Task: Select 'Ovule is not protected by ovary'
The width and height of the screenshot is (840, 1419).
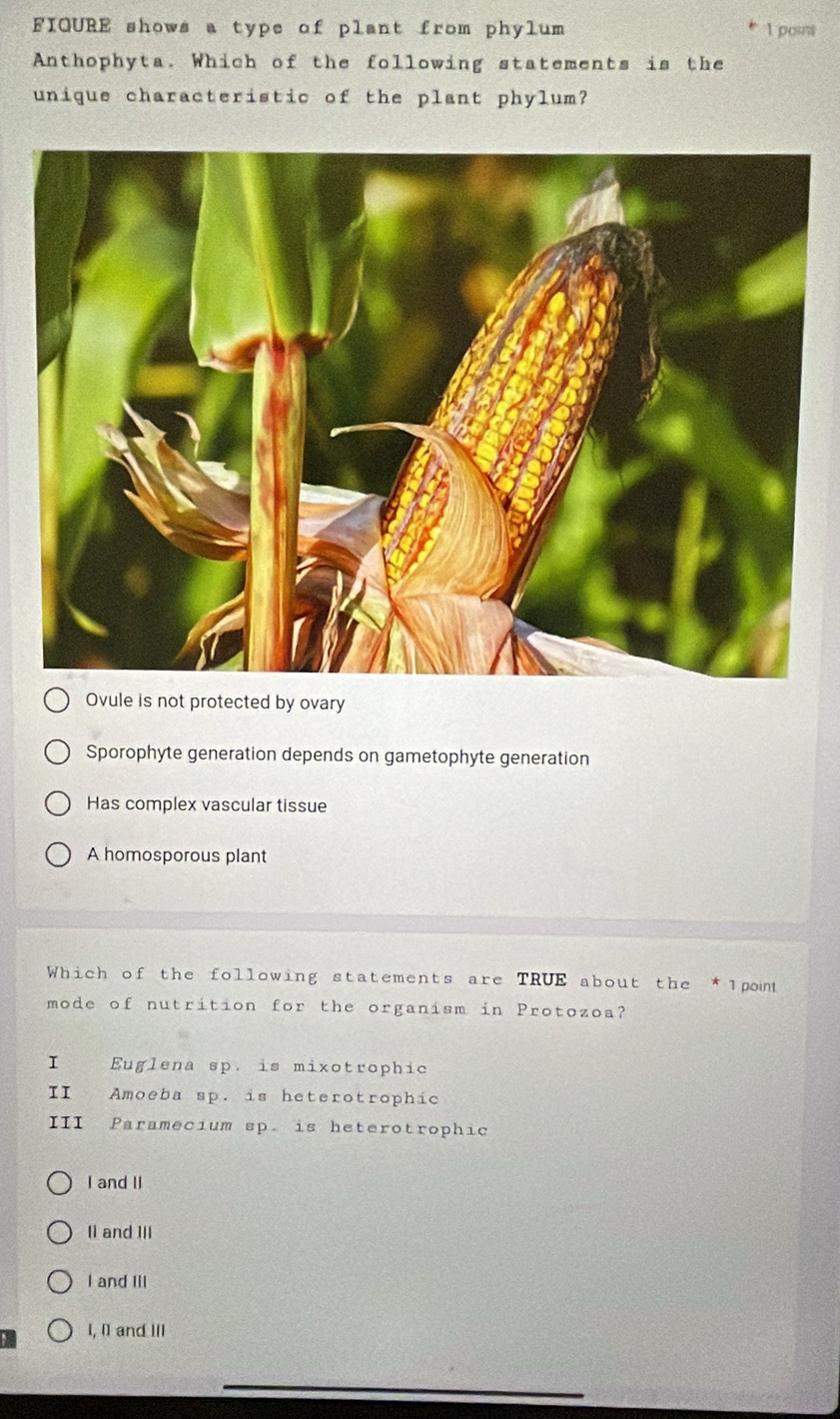Action: pyautogui.click(x=58, y=703)
